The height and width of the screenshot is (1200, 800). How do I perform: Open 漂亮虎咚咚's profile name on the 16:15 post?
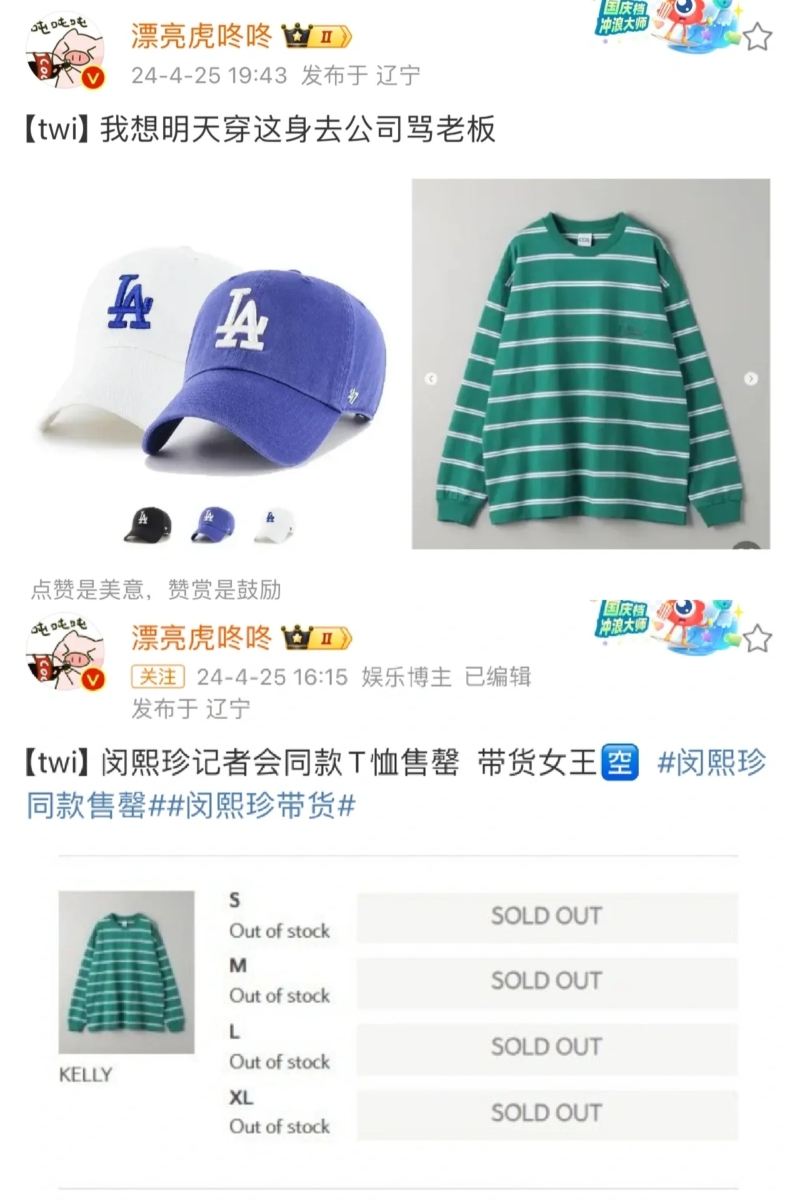(201, 637)
